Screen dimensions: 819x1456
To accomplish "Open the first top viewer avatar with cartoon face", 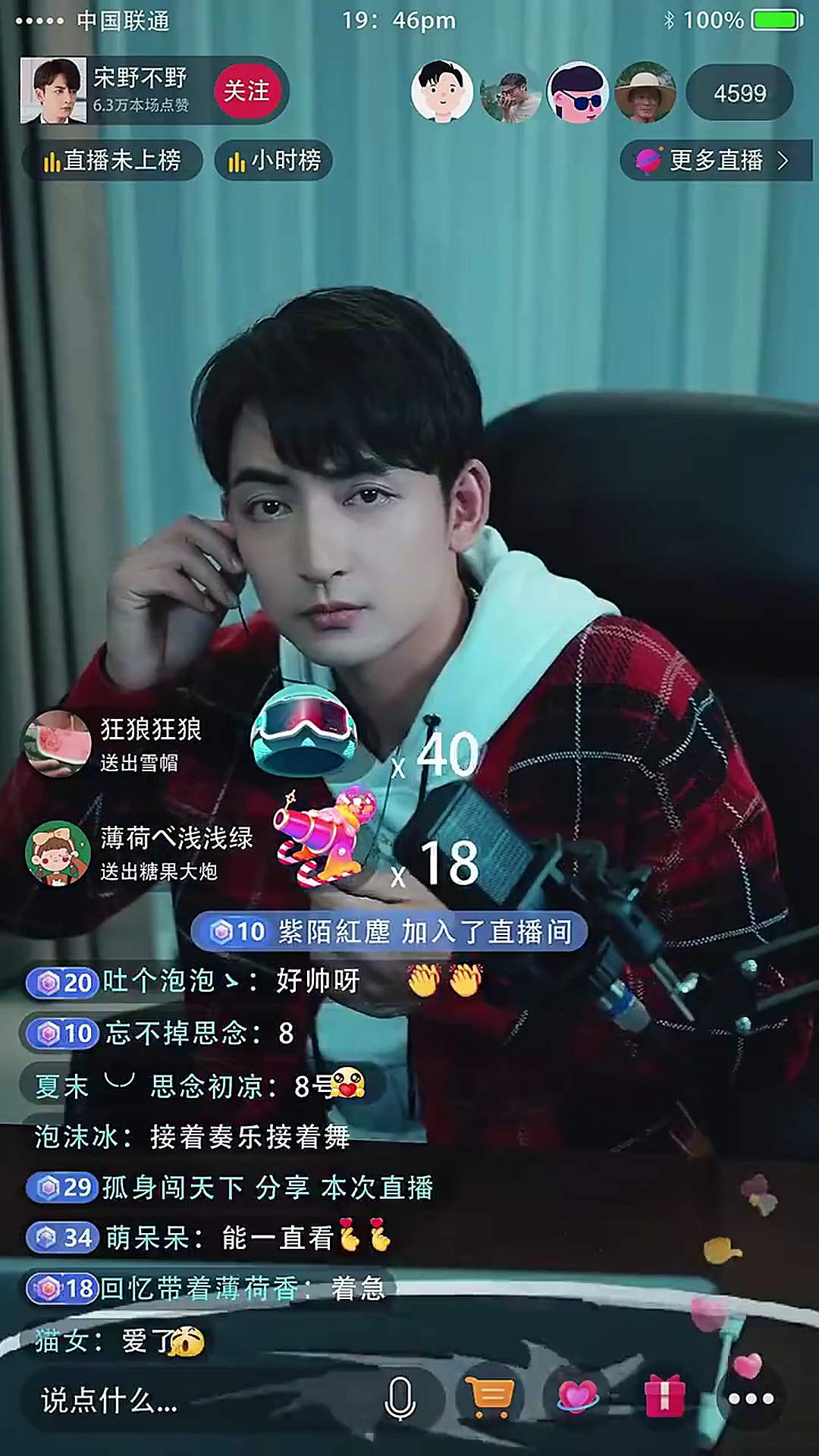I will click(x=442, y=93).
